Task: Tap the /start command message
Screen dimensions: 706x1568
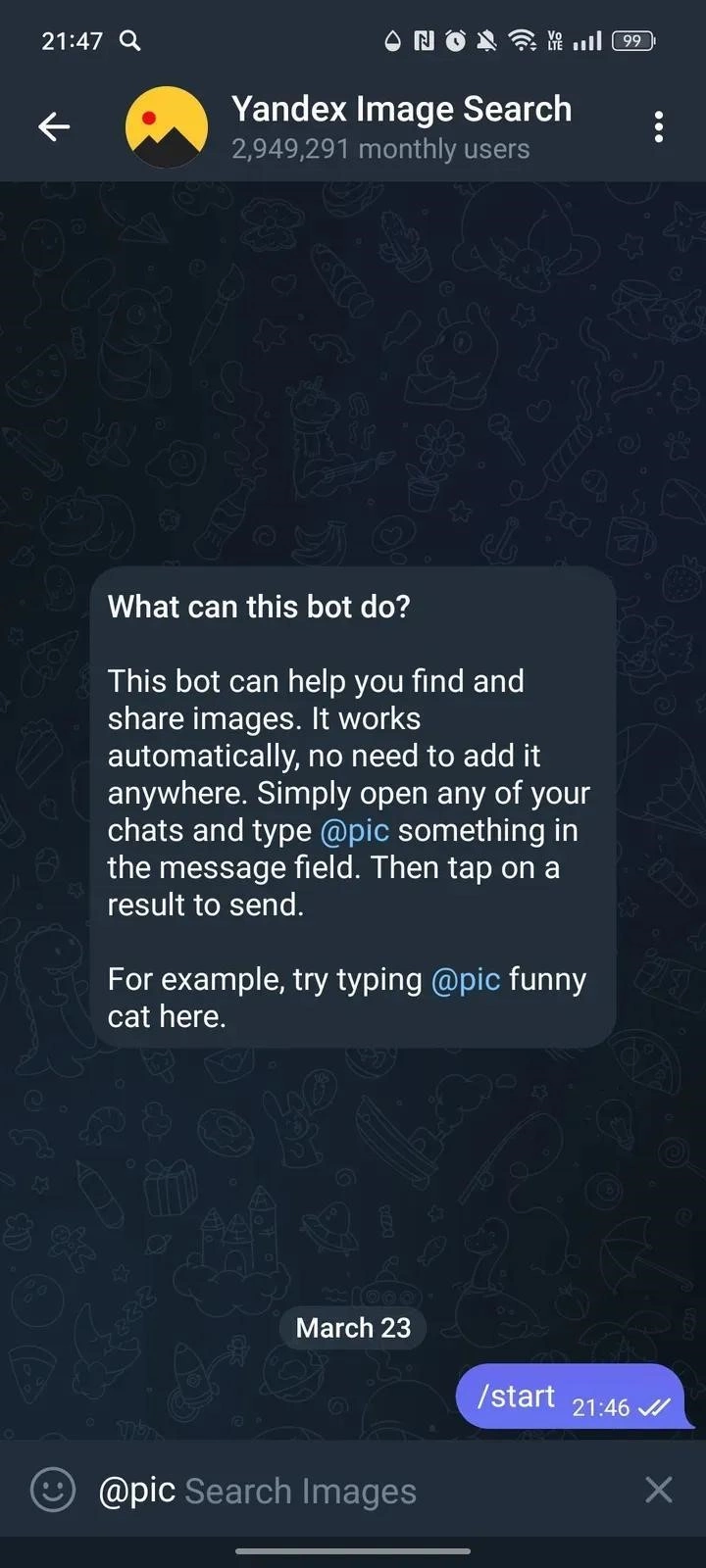Action: [517, 1396]
